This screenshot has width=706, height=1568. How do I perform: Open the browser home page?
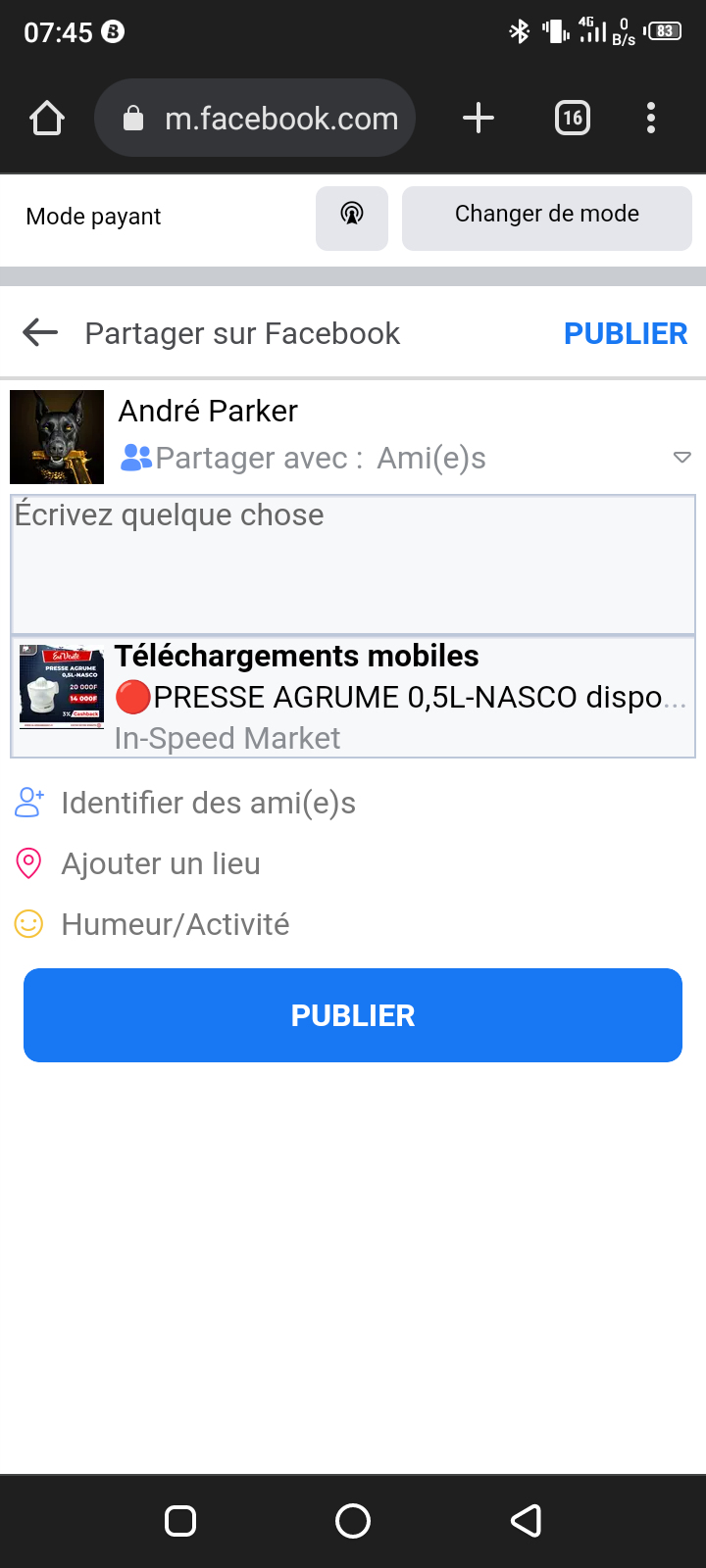[x=47, y=119]
